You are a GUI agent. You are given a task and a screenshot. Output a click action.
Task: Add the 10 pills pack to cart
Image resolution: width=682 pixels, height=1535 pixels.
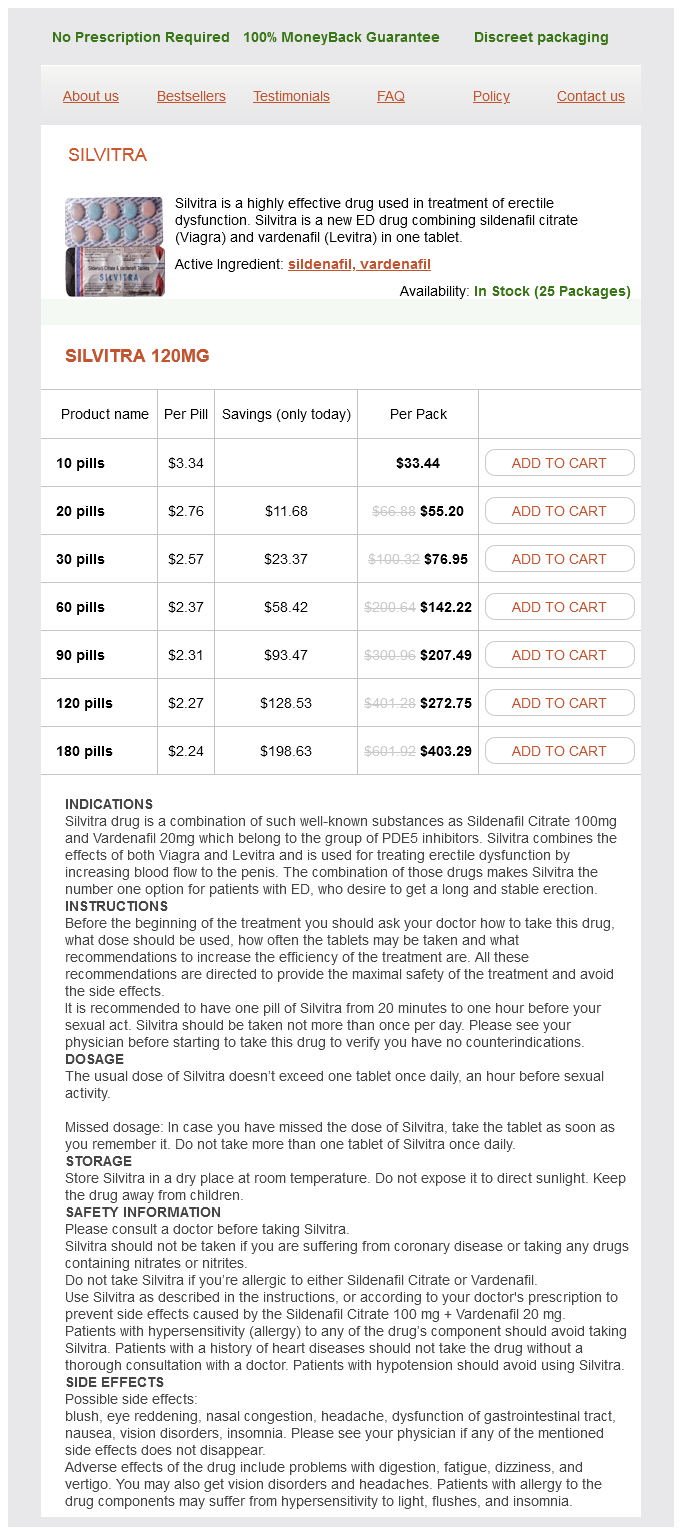(x=559, y=463)
